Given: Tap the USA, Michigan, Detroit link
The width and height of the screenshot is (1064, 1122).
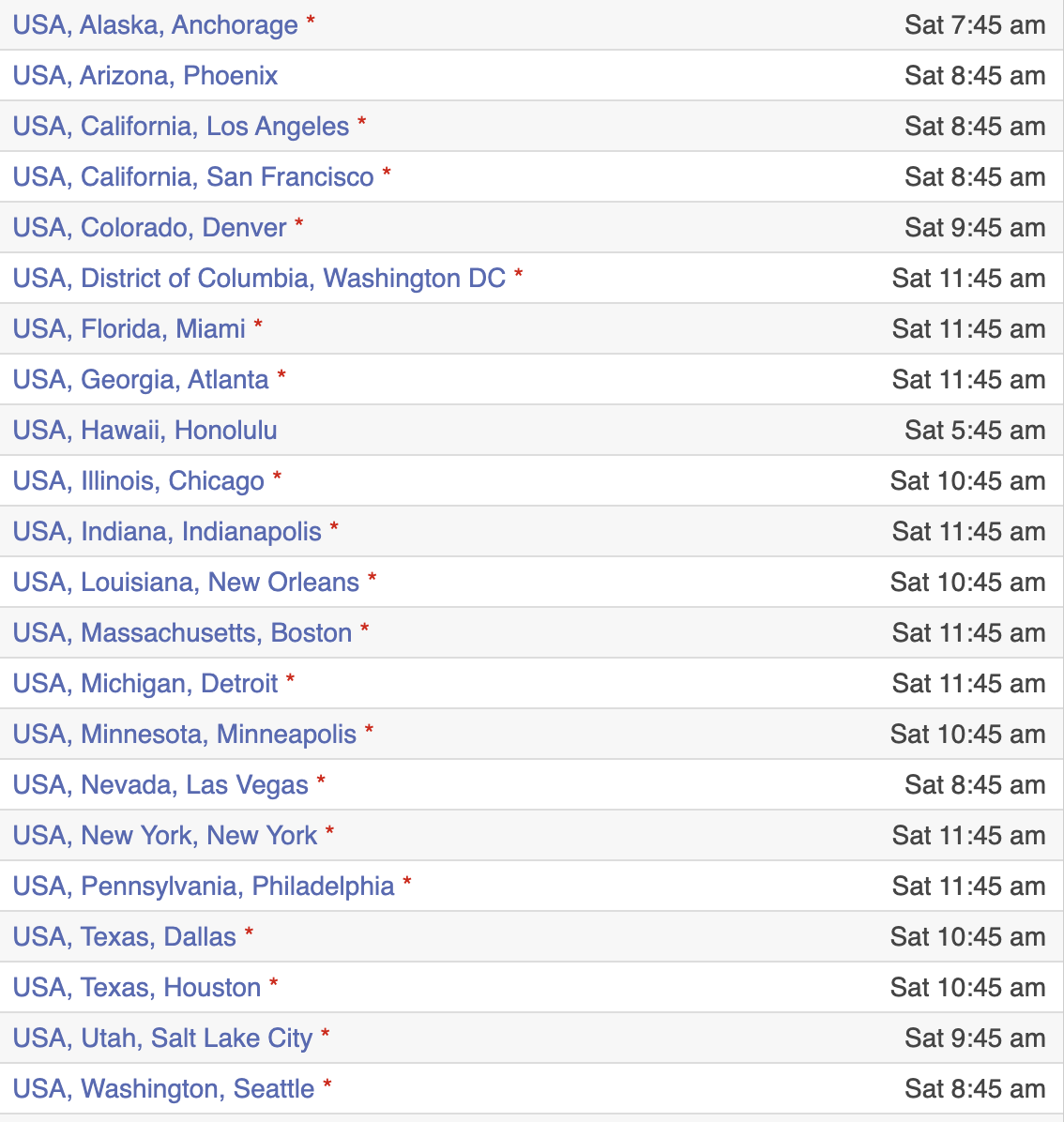Looking at the screenshot, I should coord(145,684).
